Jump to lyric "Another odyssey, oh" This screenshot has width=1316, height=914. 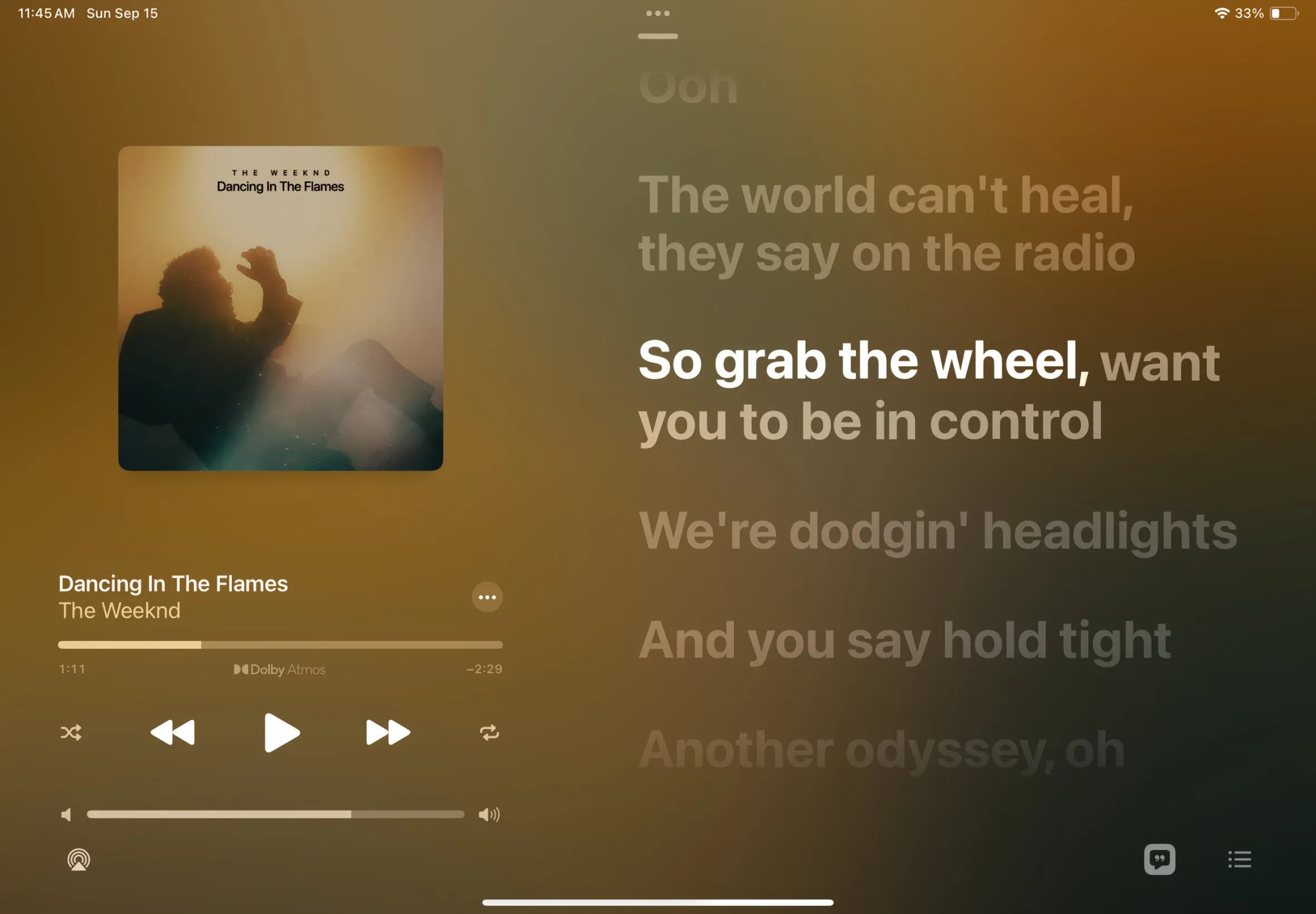(882, 750)
